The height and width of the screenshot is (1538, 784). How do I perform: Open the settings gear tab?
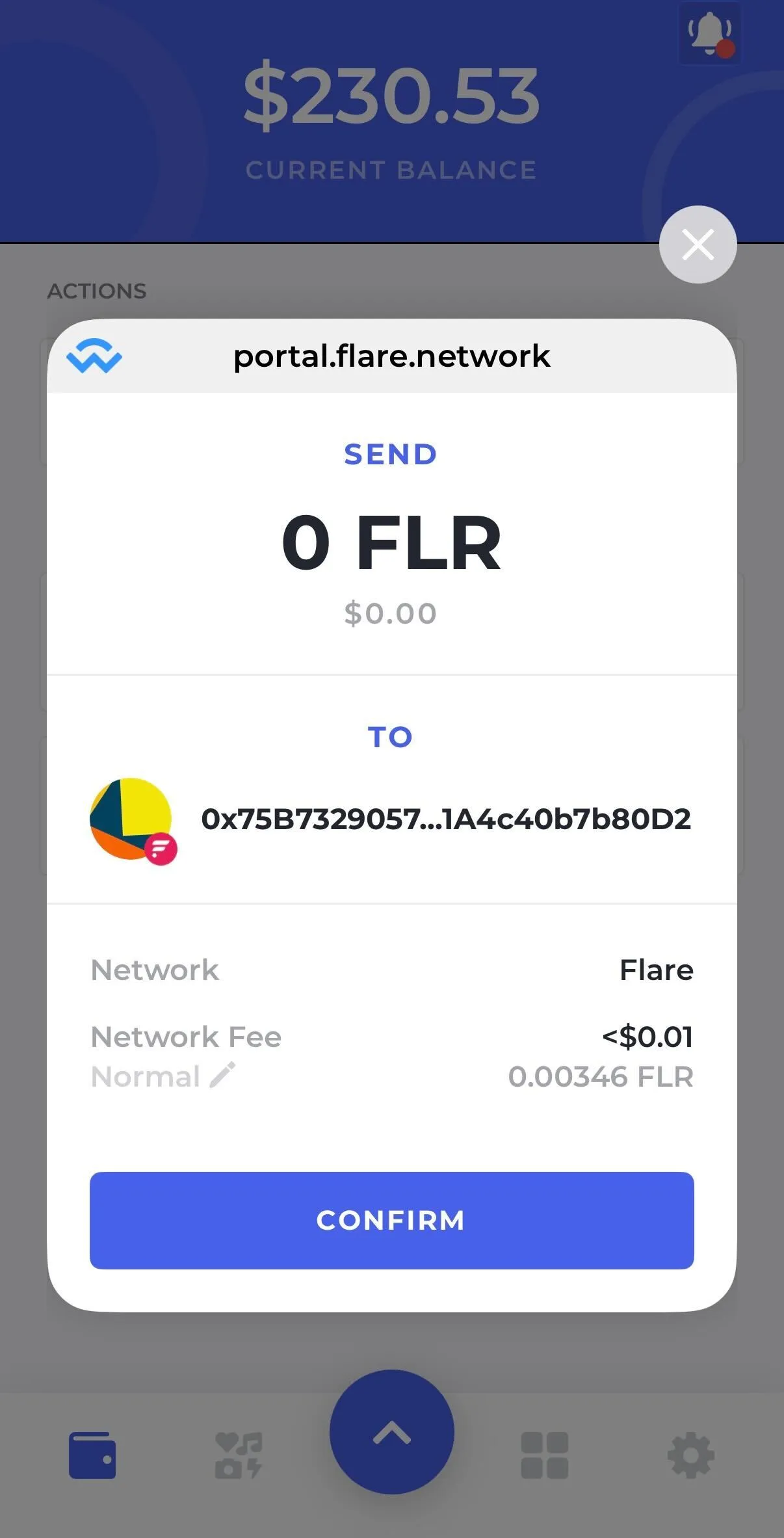(690, 1455)
